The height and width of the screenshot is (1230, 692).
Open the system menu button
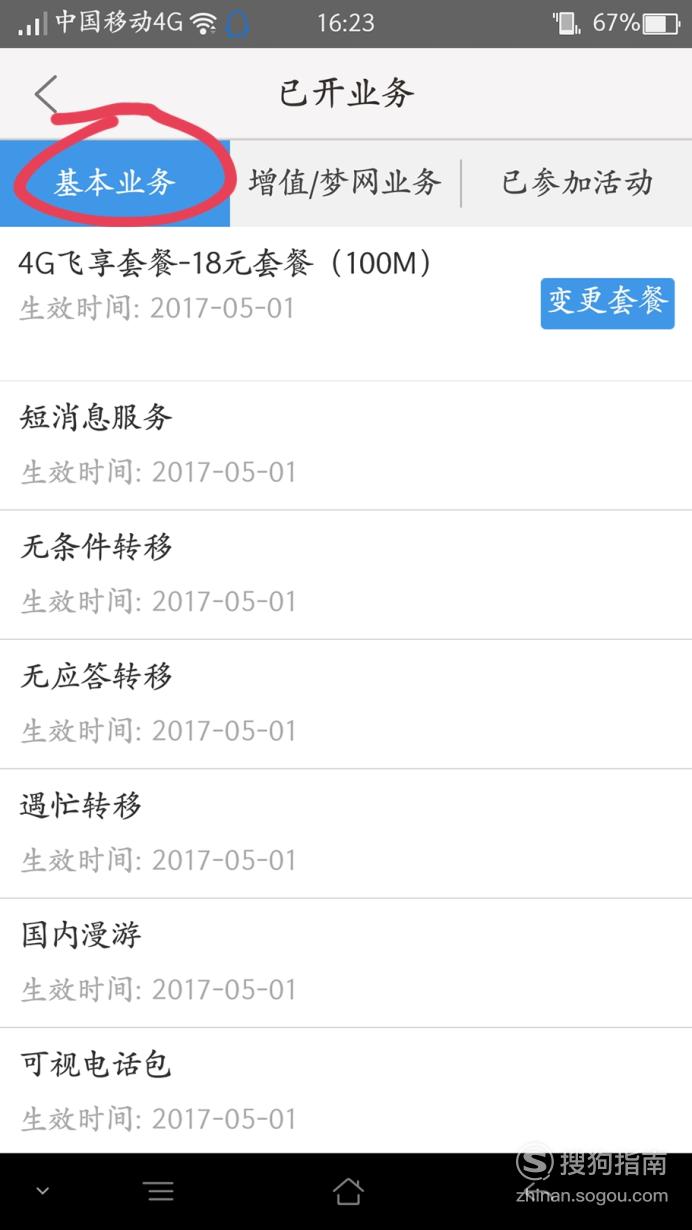point(159,1191)
